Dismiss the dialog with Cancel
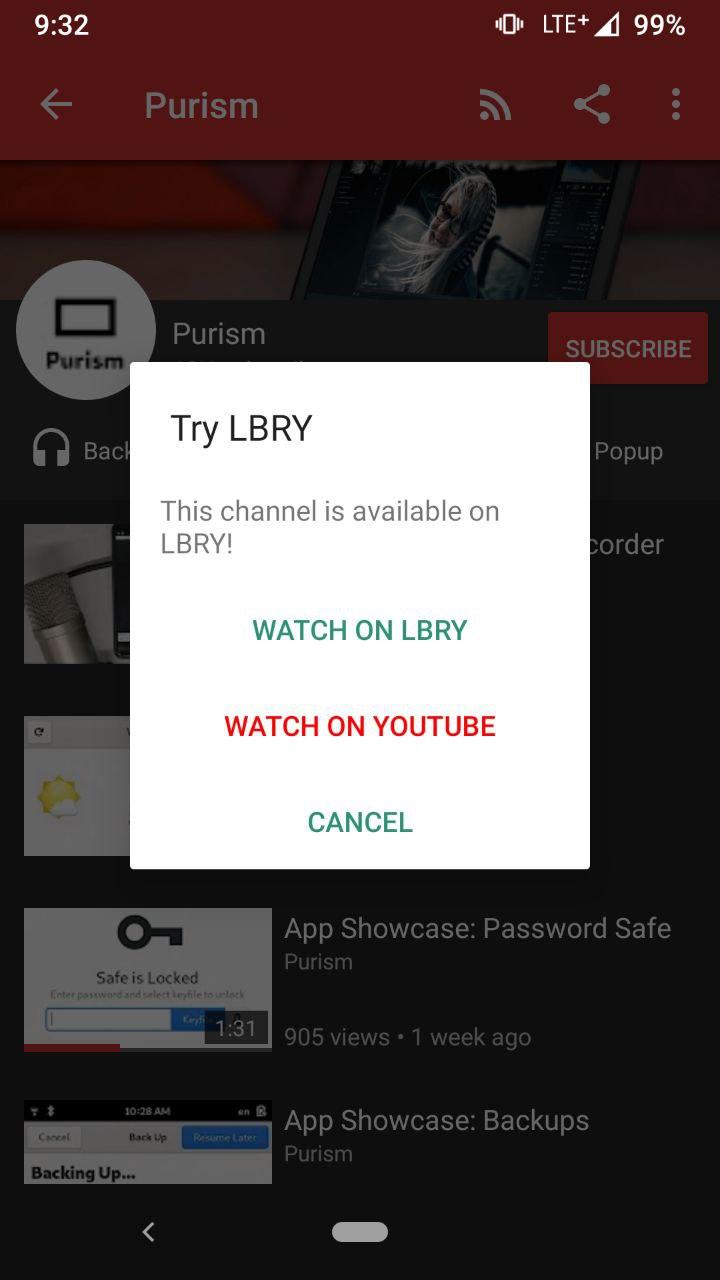 pos(360,822)
